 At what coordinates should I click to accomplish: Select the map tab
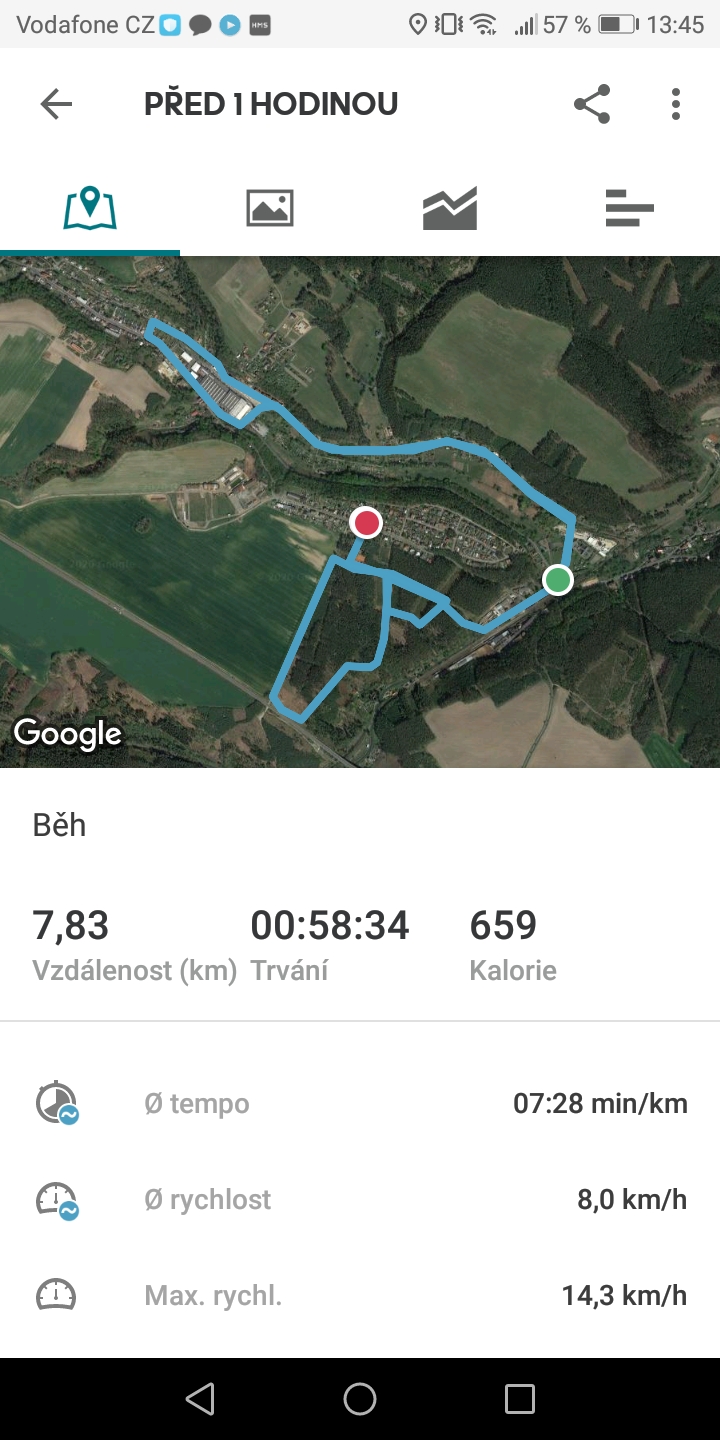(x=90, y=208)
